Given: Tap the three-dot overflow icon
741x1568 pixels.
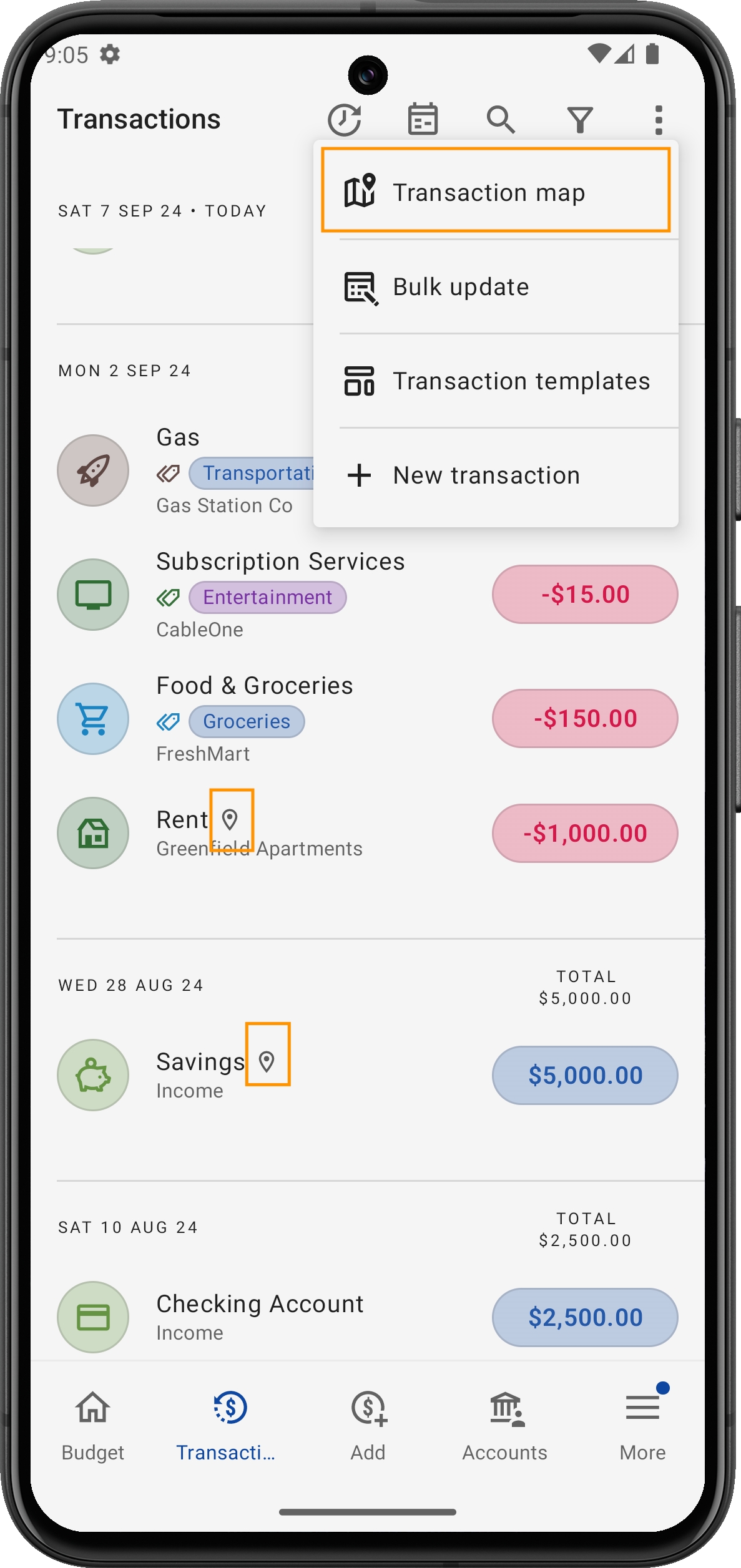Looking at the screenshot, I should pos(658,119).
